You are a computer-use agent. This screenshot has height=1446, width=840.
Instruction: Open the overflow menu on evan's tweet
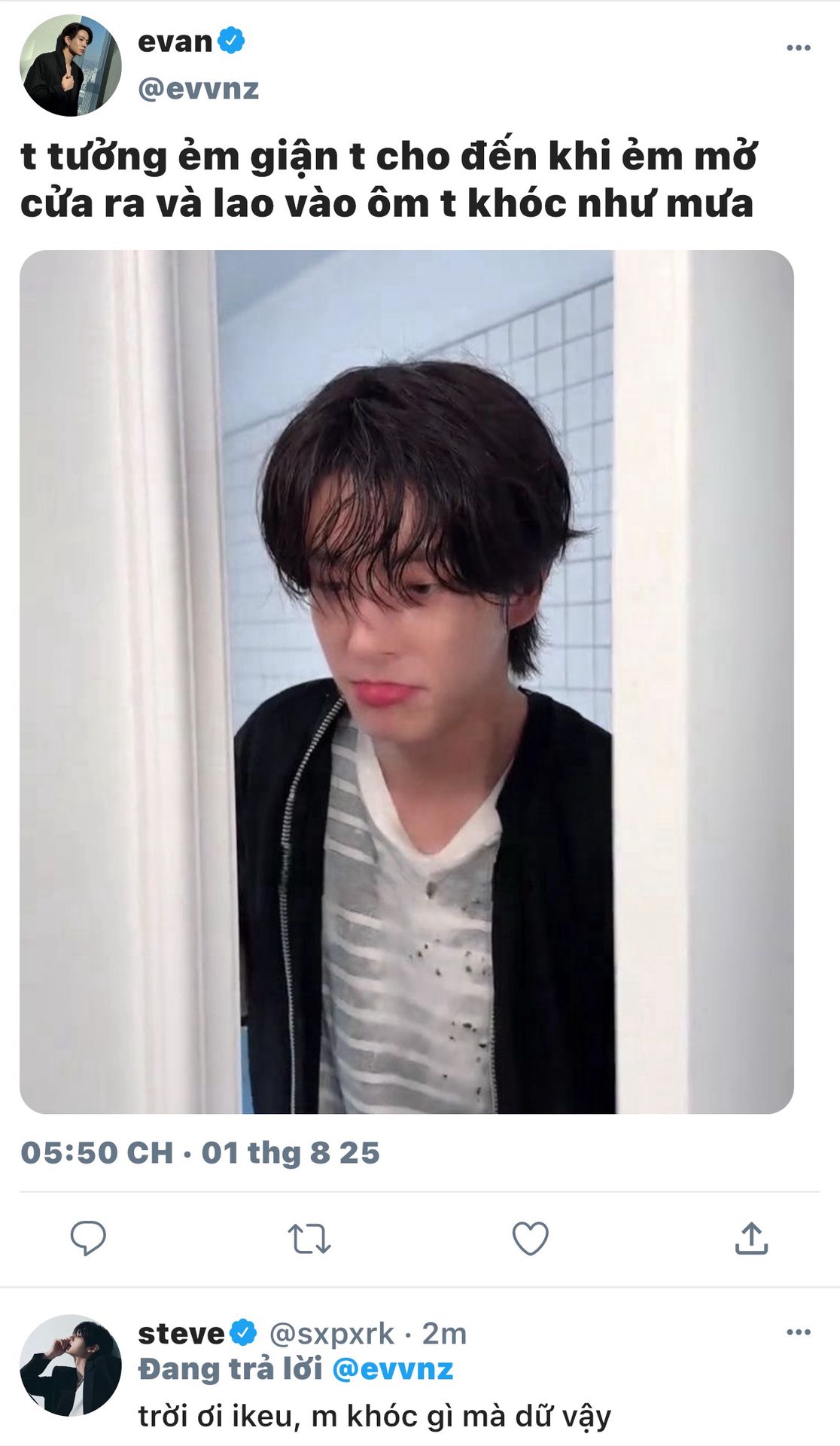pyautogui.click(x=798, y=48)
